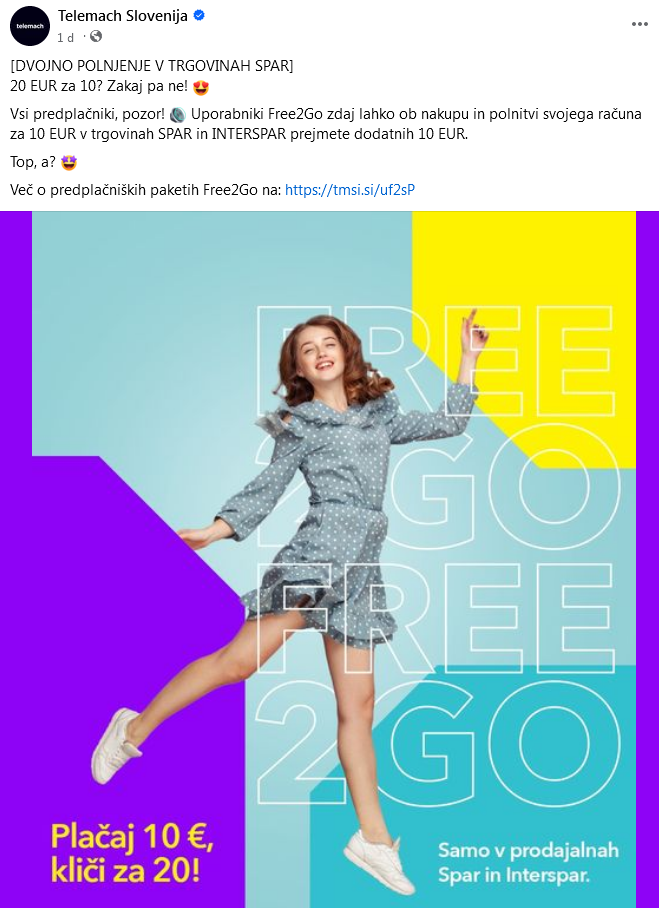Tap the post's 1 d timestamp
659x908 pixels.
65,37
